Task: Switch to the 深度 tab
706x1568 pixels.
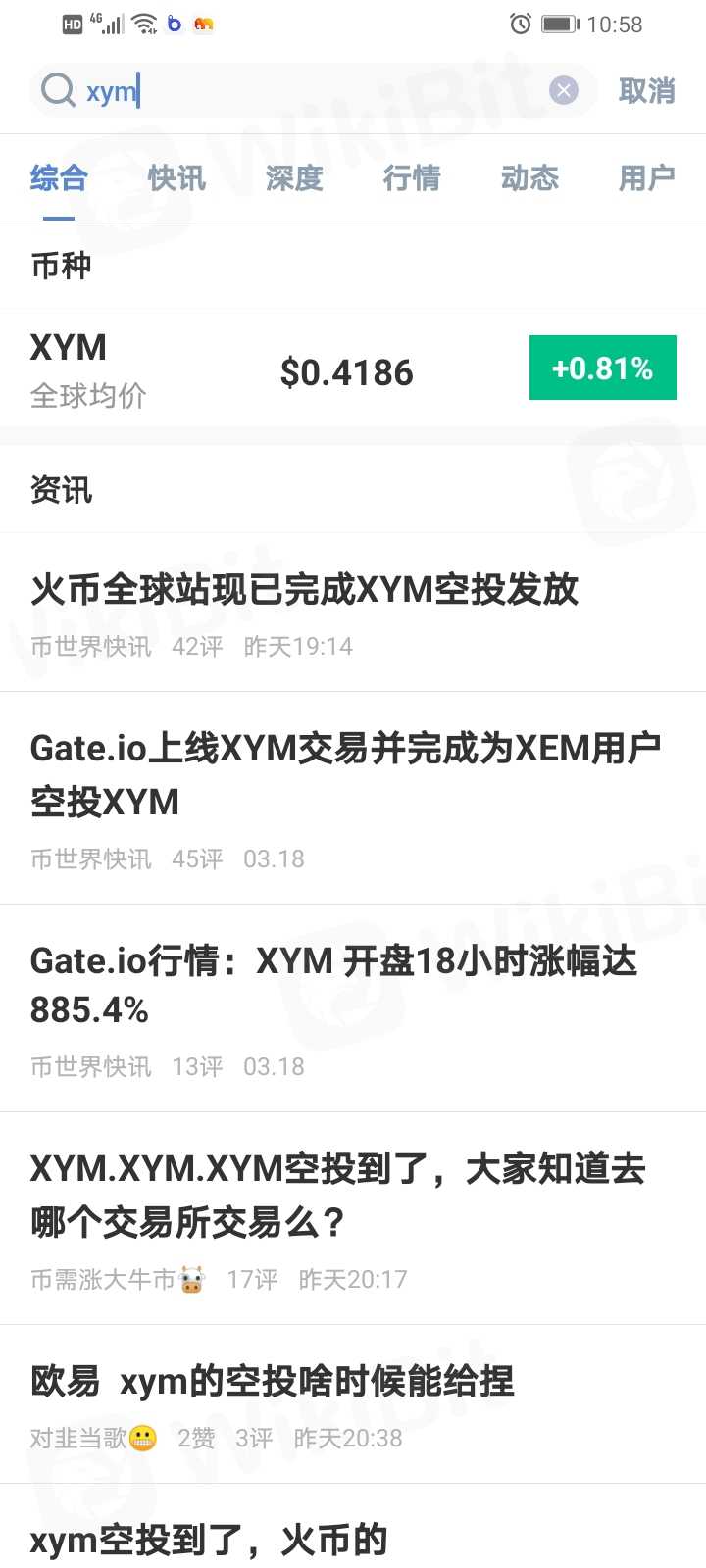Action: pyautogui.click(x=294, y=178)
